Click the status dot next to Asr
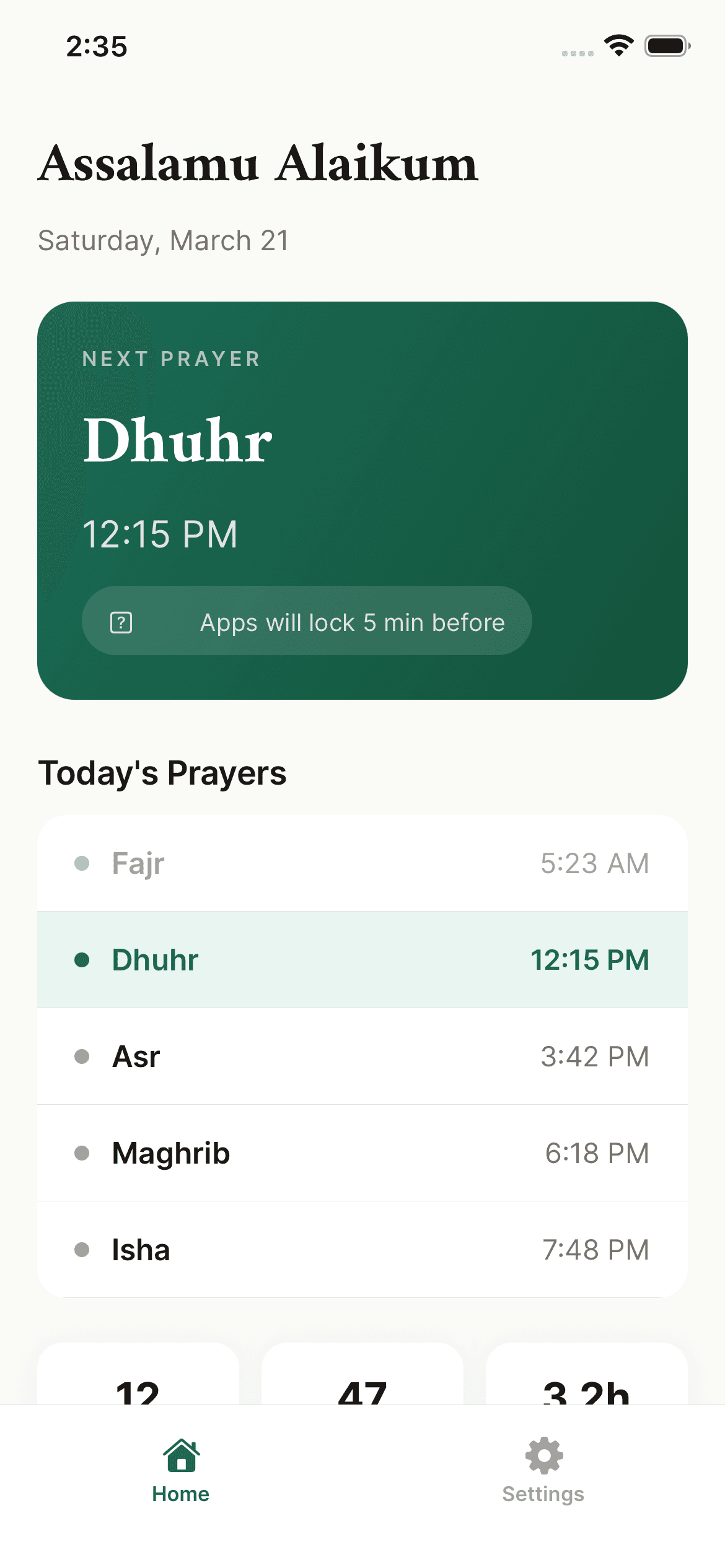Image resolution: width=725 pixels, height=1568 pixels. pos(82,1056)
